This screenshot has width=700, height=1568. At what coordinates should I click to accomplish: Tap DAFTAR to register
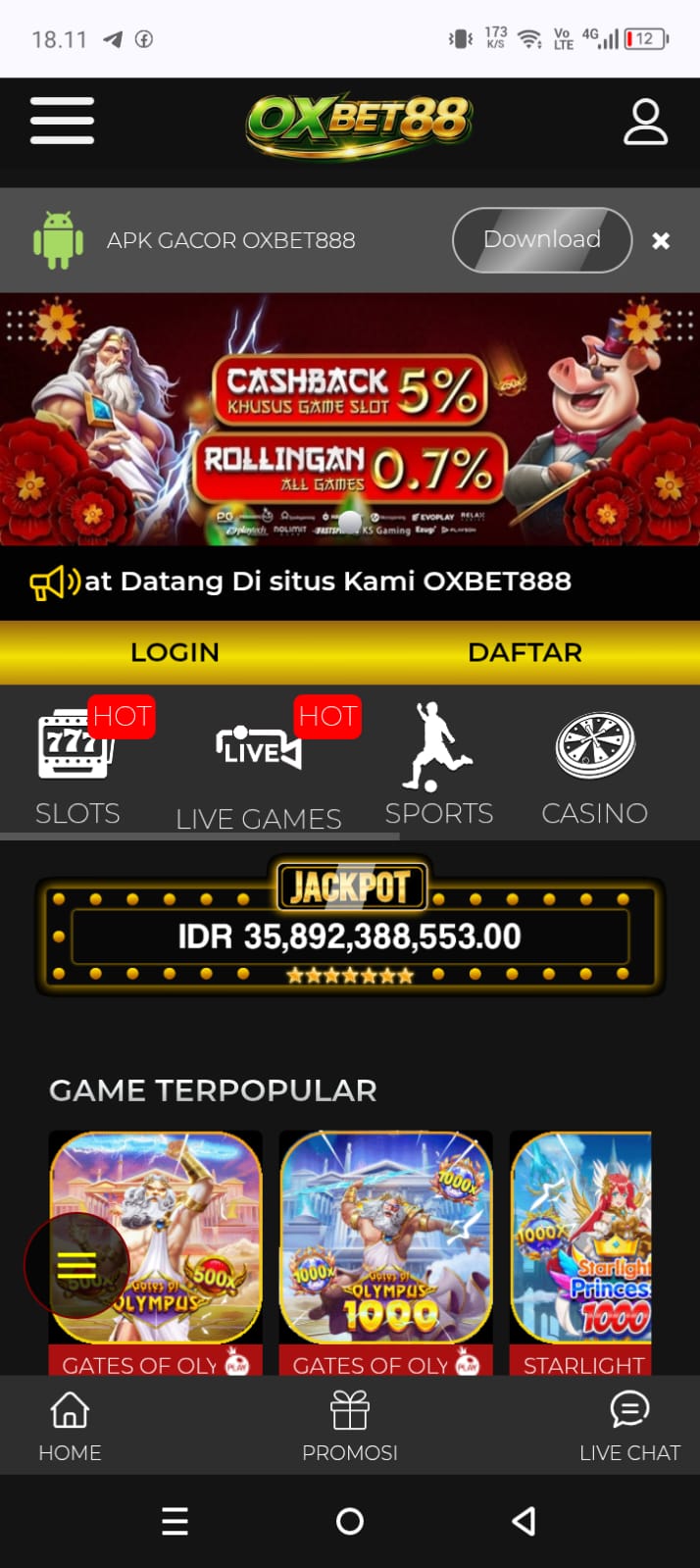[x=525, y=652]
